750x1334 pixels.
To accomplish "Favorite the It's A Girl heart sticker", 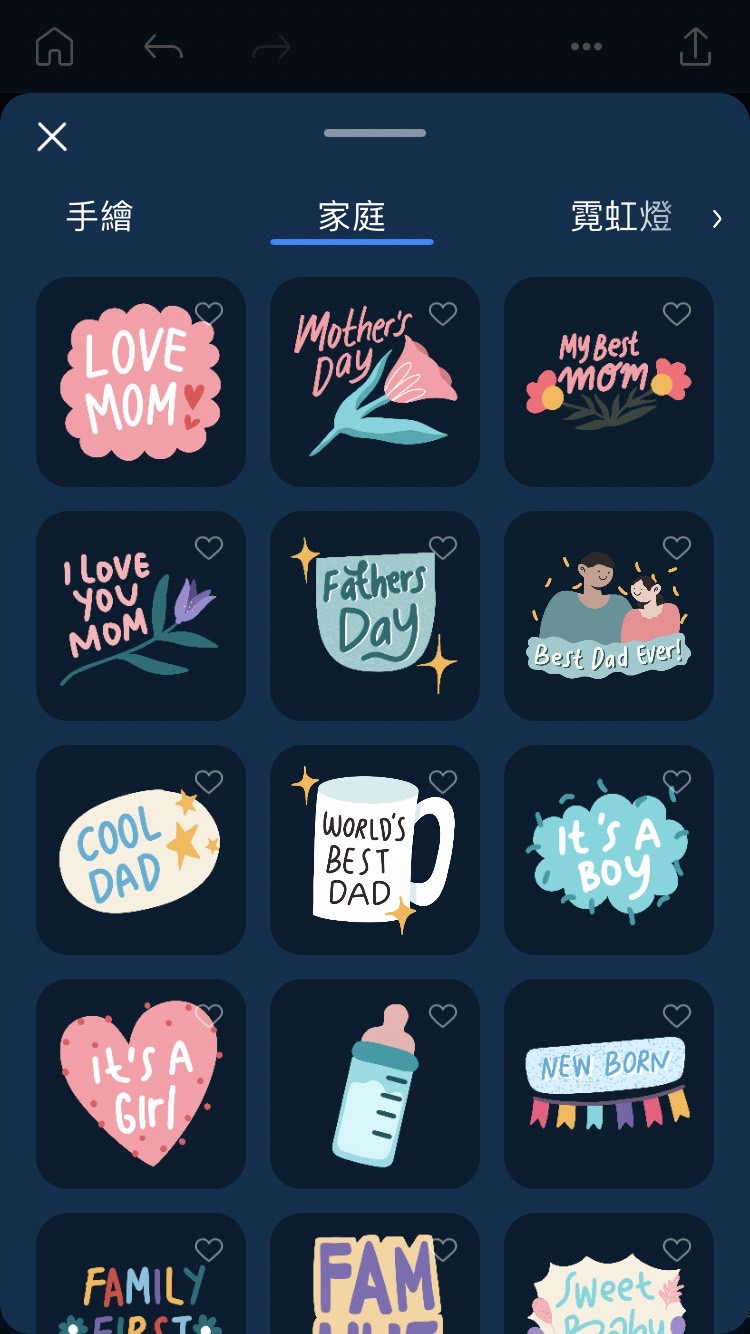I will (x=209, y=1016).
